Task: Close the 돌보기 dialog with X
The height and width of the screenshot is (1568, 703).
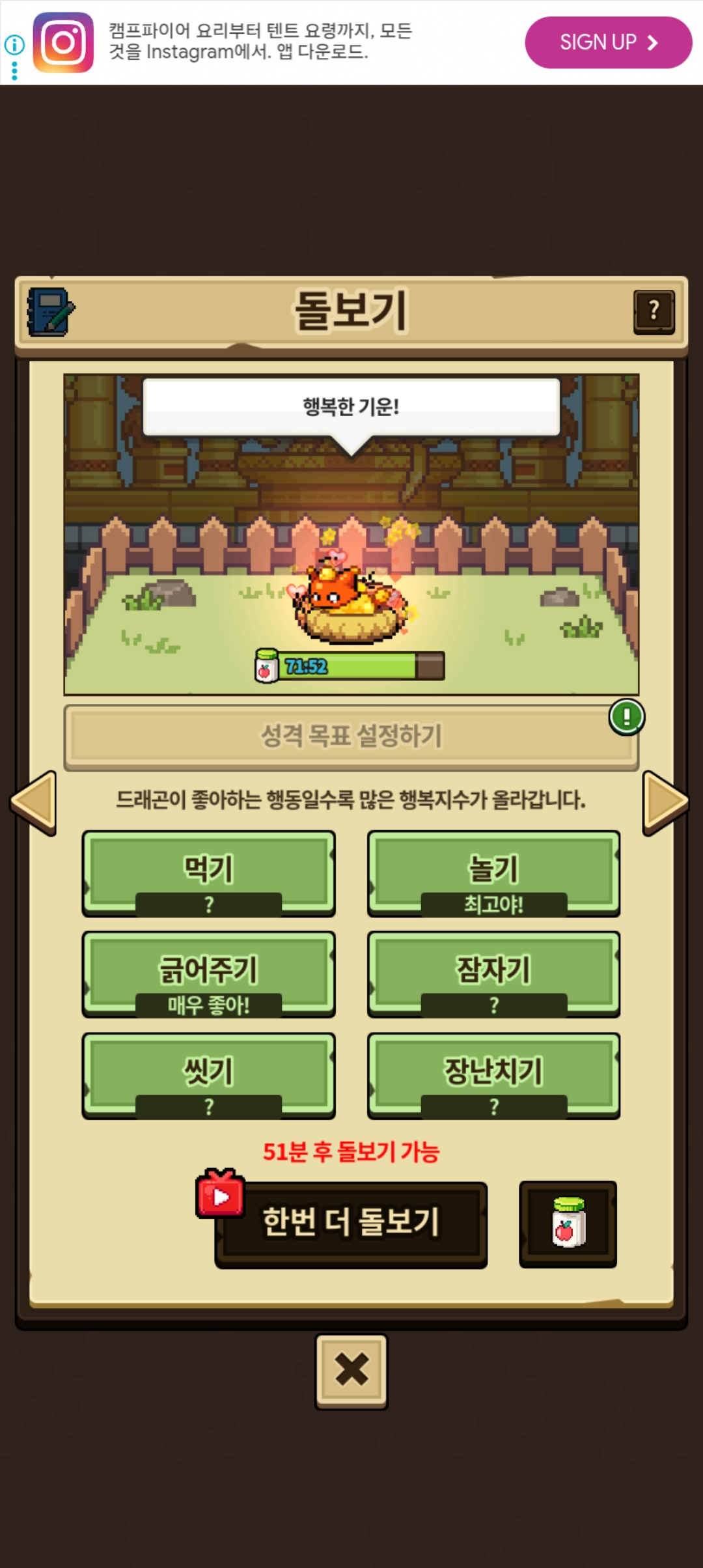Action: 351,1371
